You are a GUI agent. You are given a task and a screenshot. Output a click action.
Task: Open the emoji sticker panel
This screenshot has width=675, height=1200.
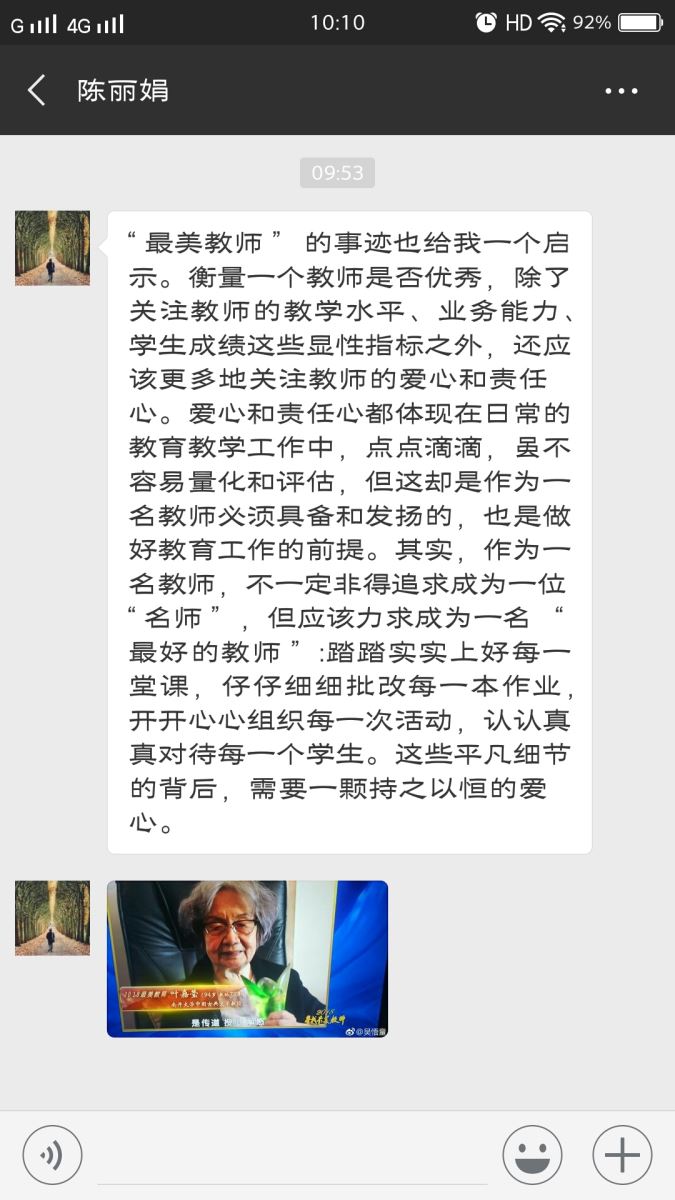pyautogui.click(x=532, y=1155)
